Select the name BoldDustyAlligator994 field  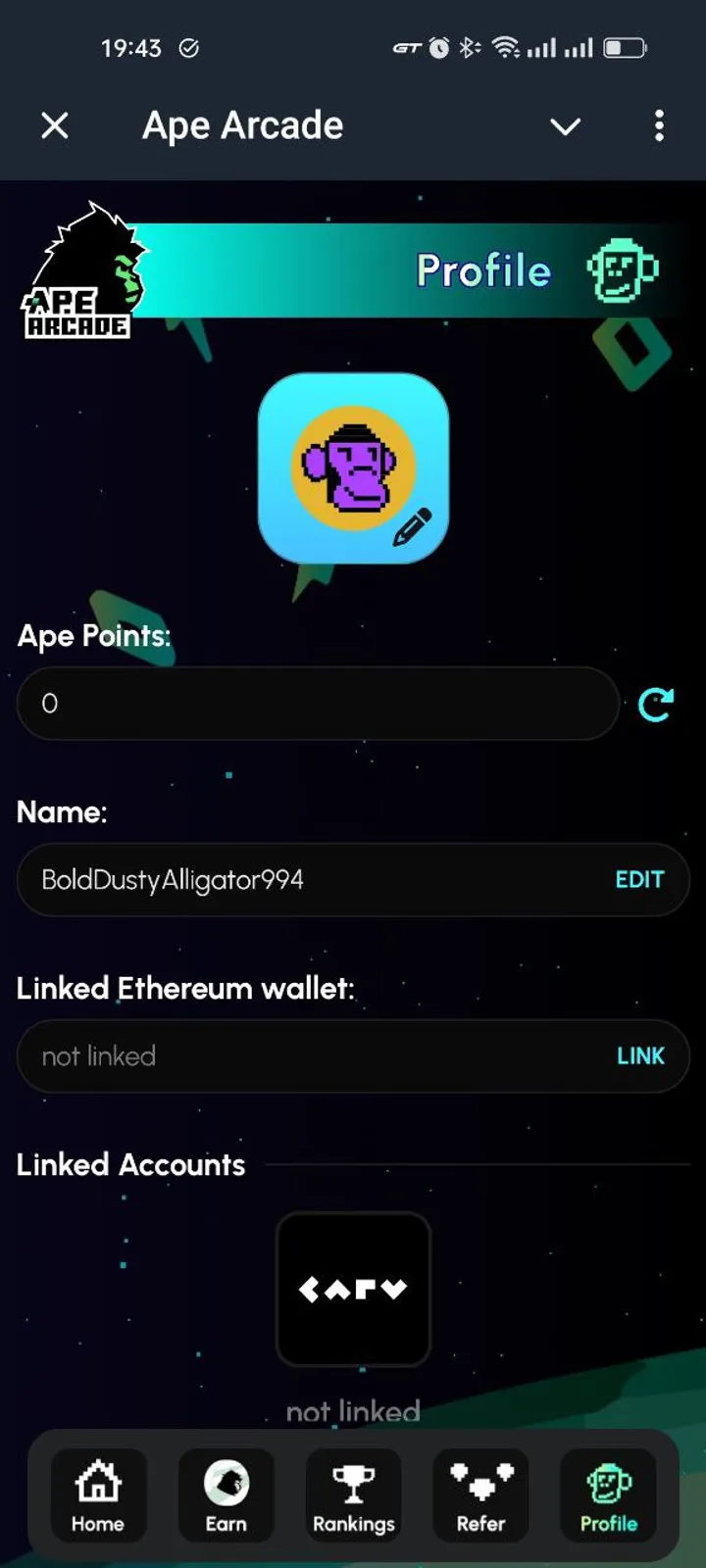(x=294, y=879)
